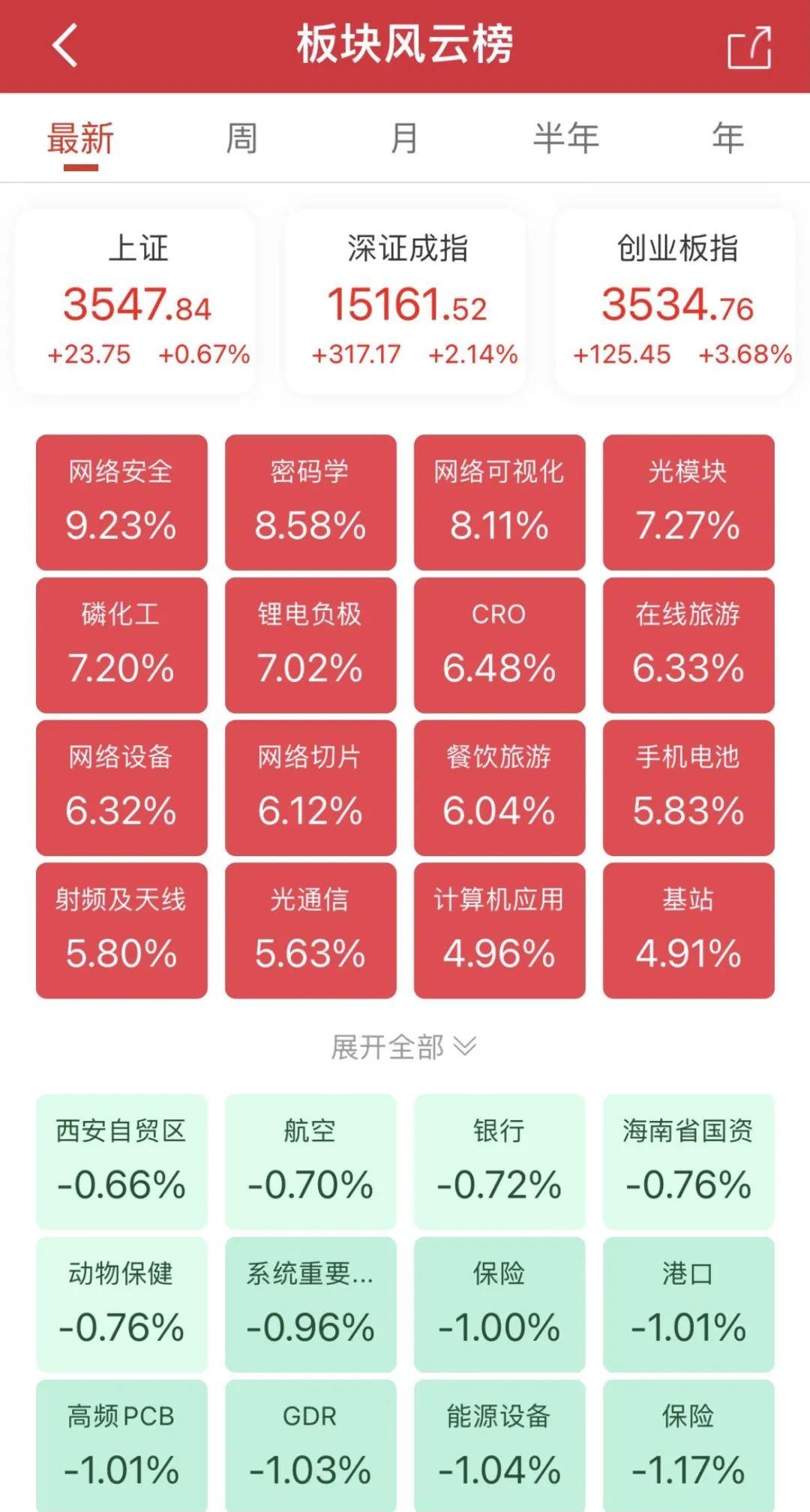Open the 银行 declining sector tile
Screen dimensions: 810x1512
499,1162
